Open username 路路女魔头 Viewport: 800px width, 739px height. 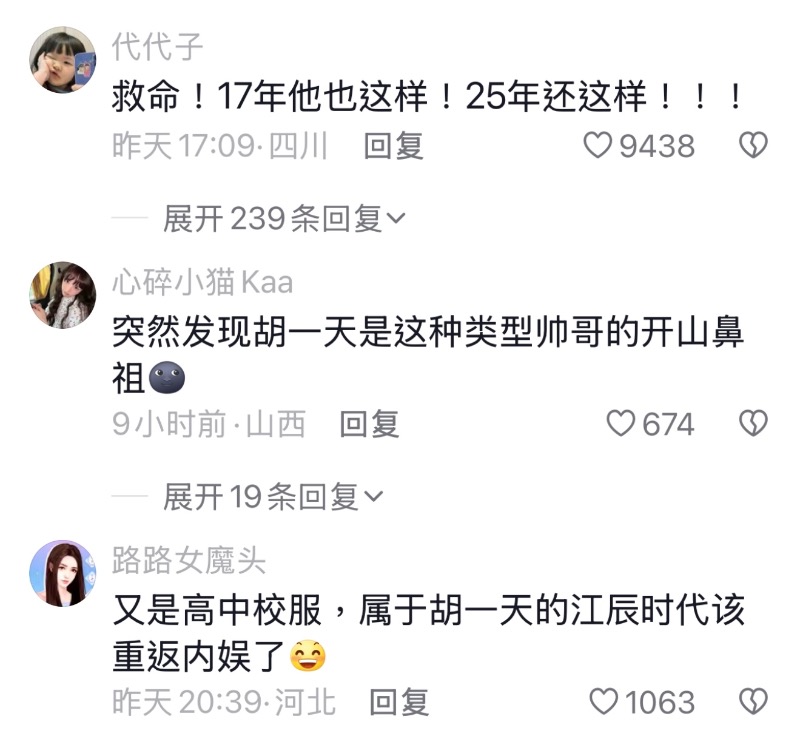(x=189, y=561)
